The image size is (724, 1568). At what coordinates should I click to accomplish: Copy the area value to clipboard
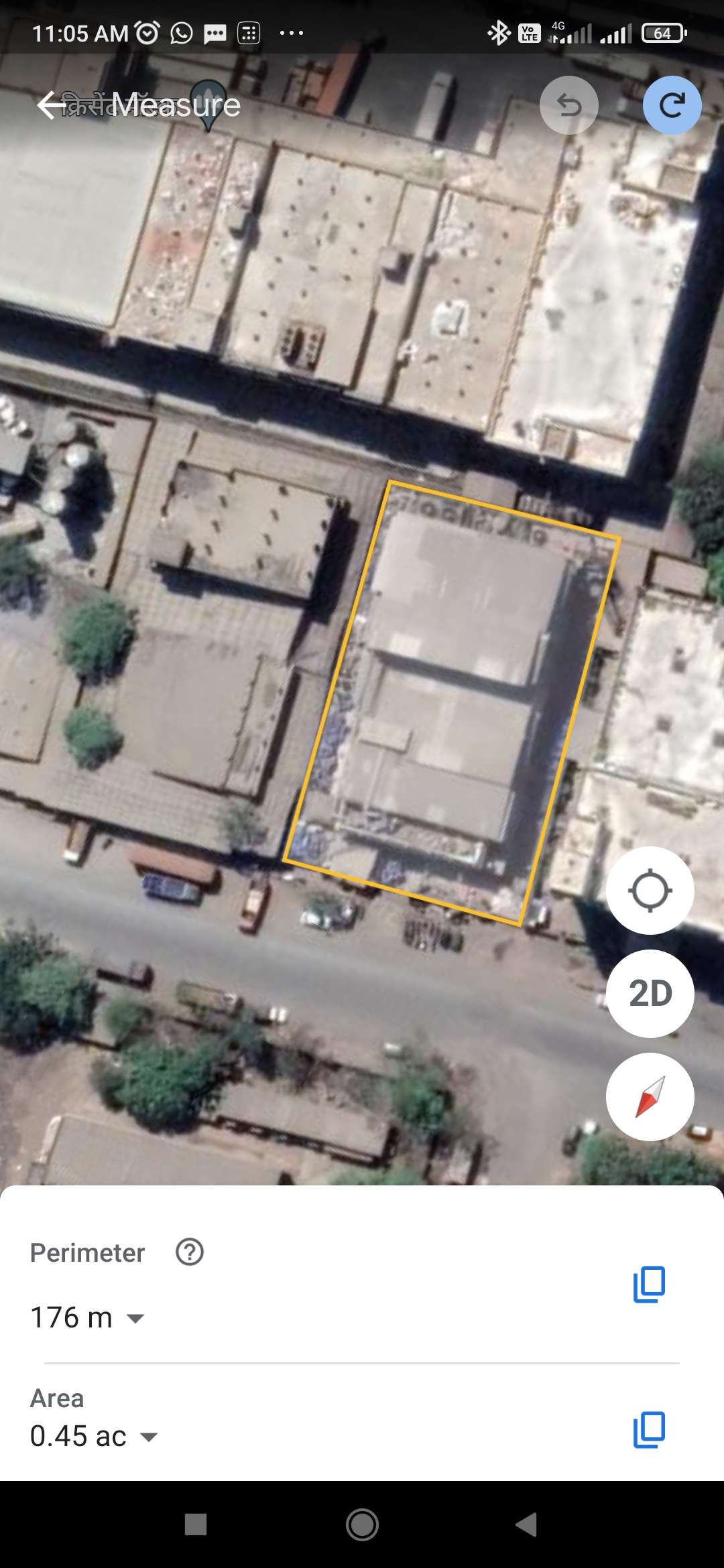[x=649, y=1429]
